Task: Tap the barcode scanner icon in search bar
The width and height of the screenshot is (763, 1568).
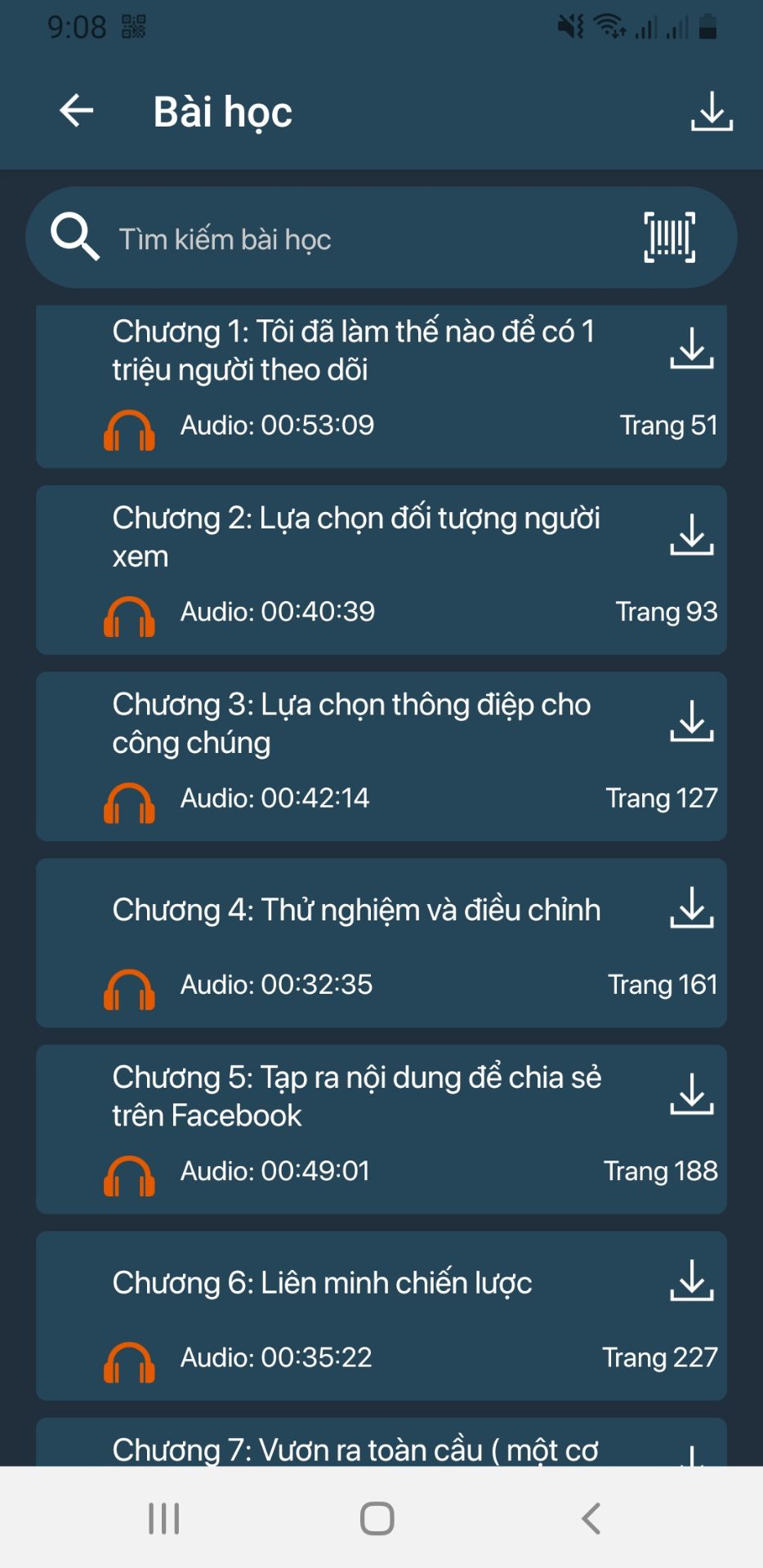Action: (x=670, y=238)
